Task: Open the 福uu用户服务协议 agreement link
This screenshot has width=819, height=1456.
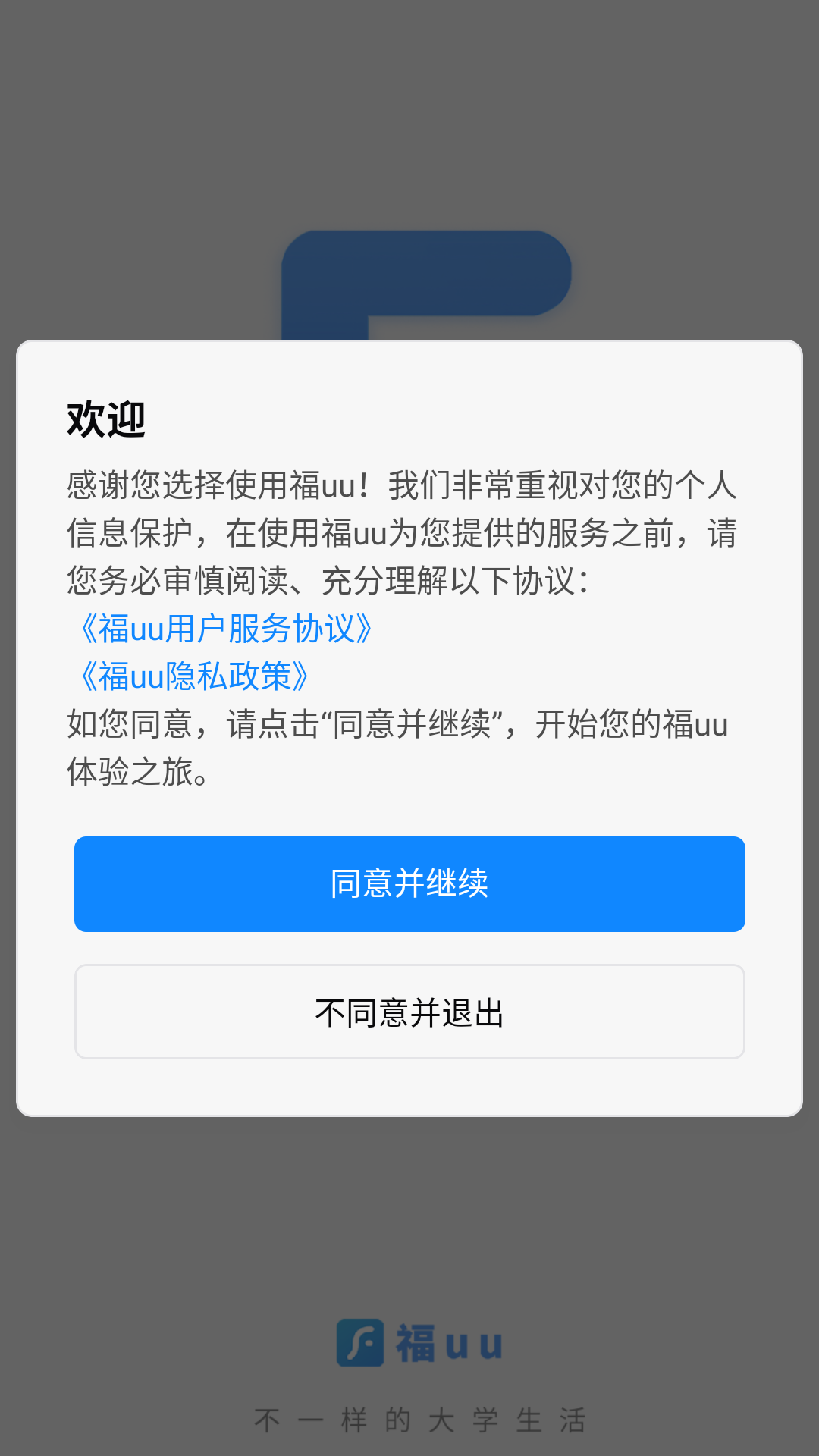Action: point(227,628)
